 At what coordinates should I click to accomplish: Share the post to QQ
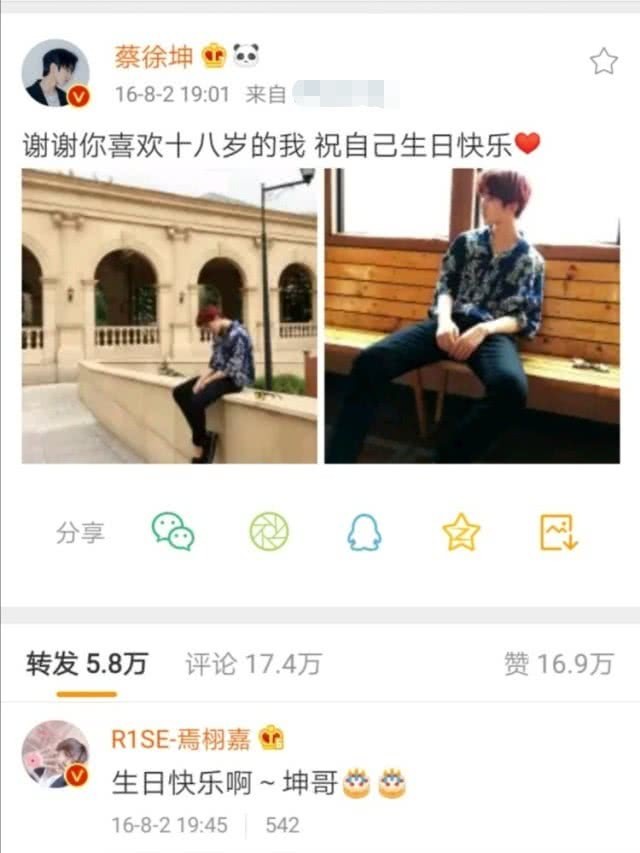click(364, 533)
